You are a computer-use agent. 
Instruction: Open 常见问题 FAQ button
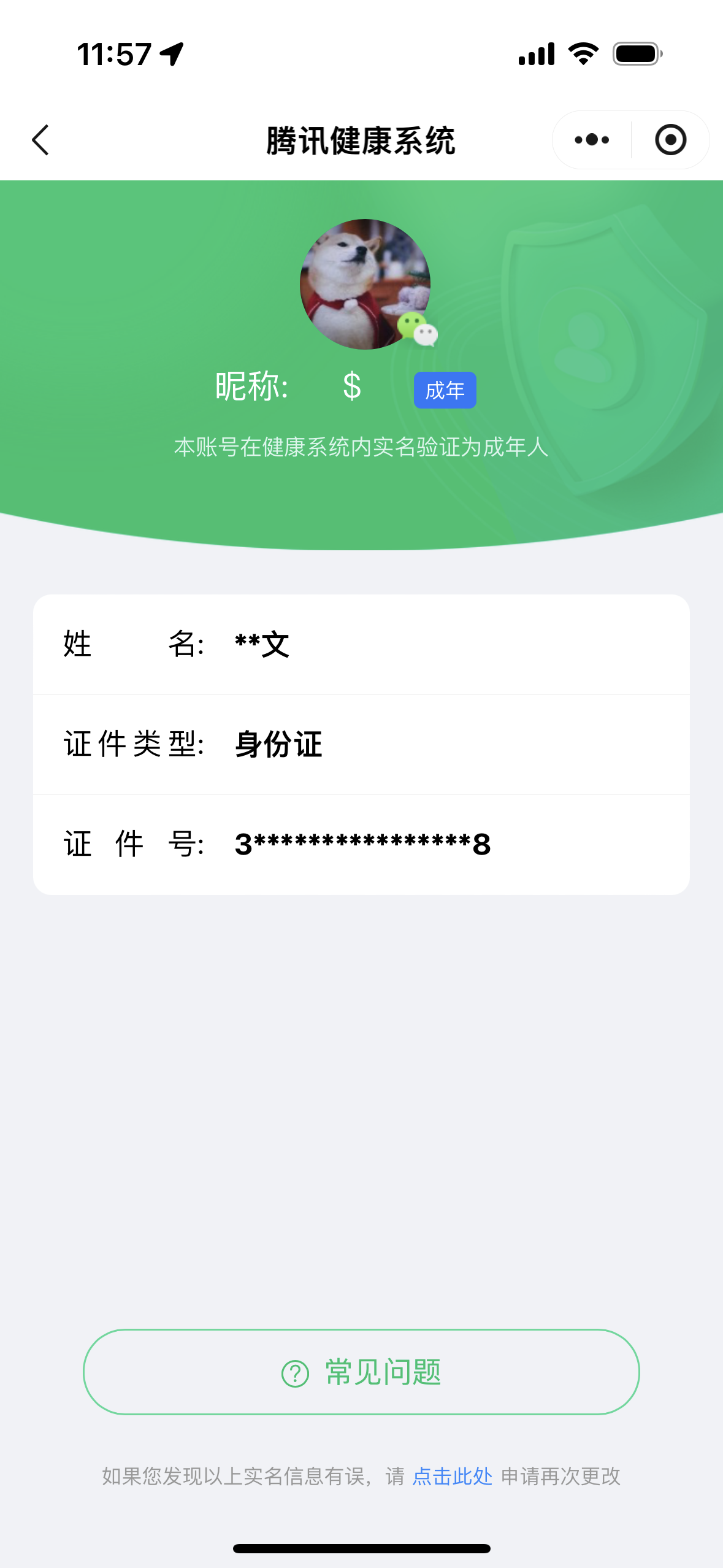click(x=361, y=1372)
